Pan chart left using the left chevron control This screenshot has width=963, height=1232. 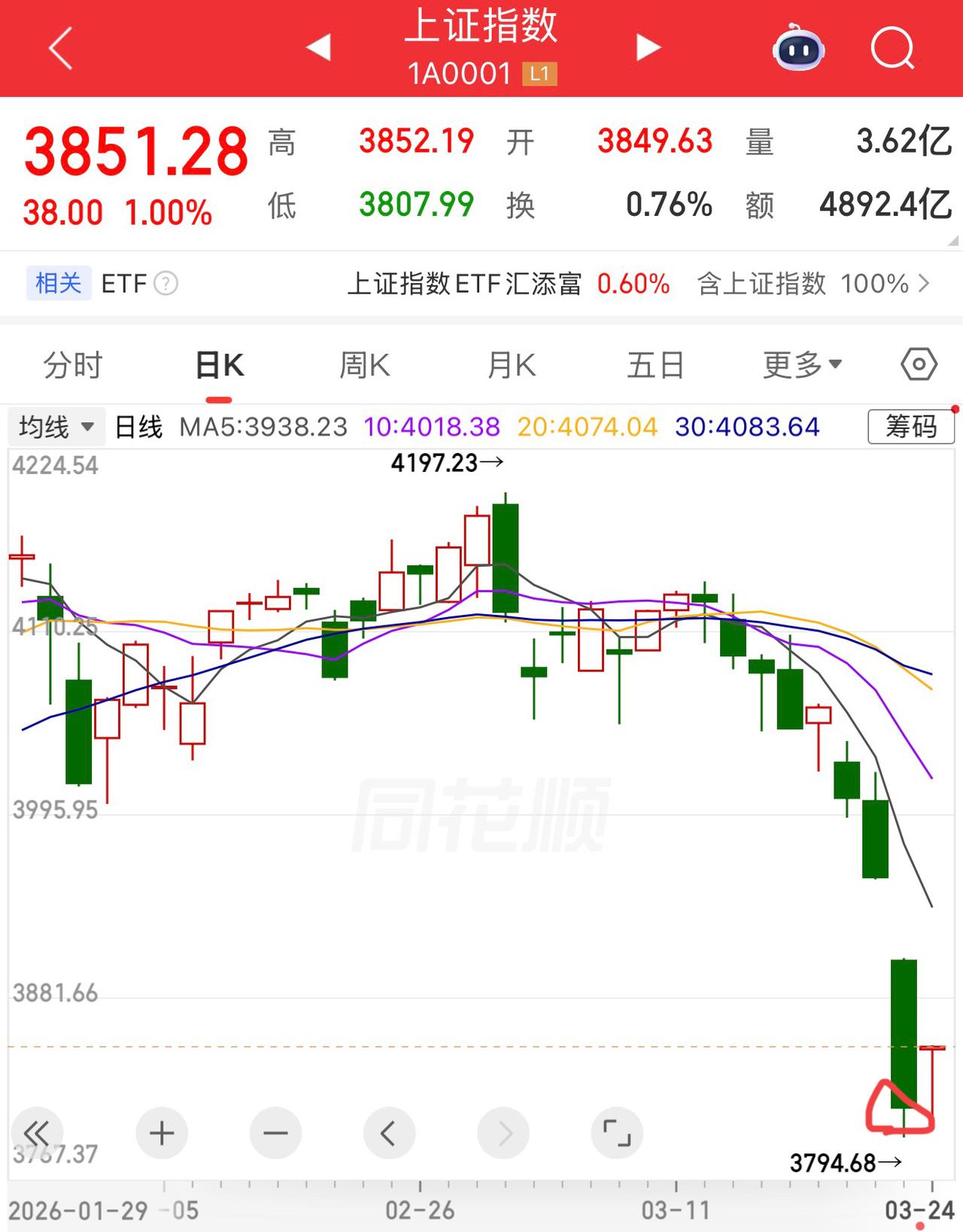click(x=388, y=1133)
